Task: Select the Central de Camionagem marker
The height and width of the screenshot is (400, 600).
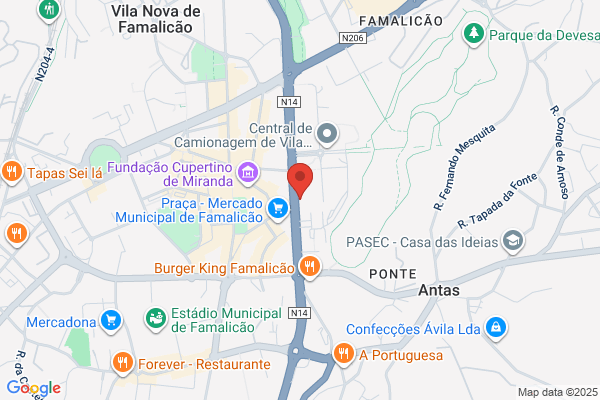Action: [327, 134]
